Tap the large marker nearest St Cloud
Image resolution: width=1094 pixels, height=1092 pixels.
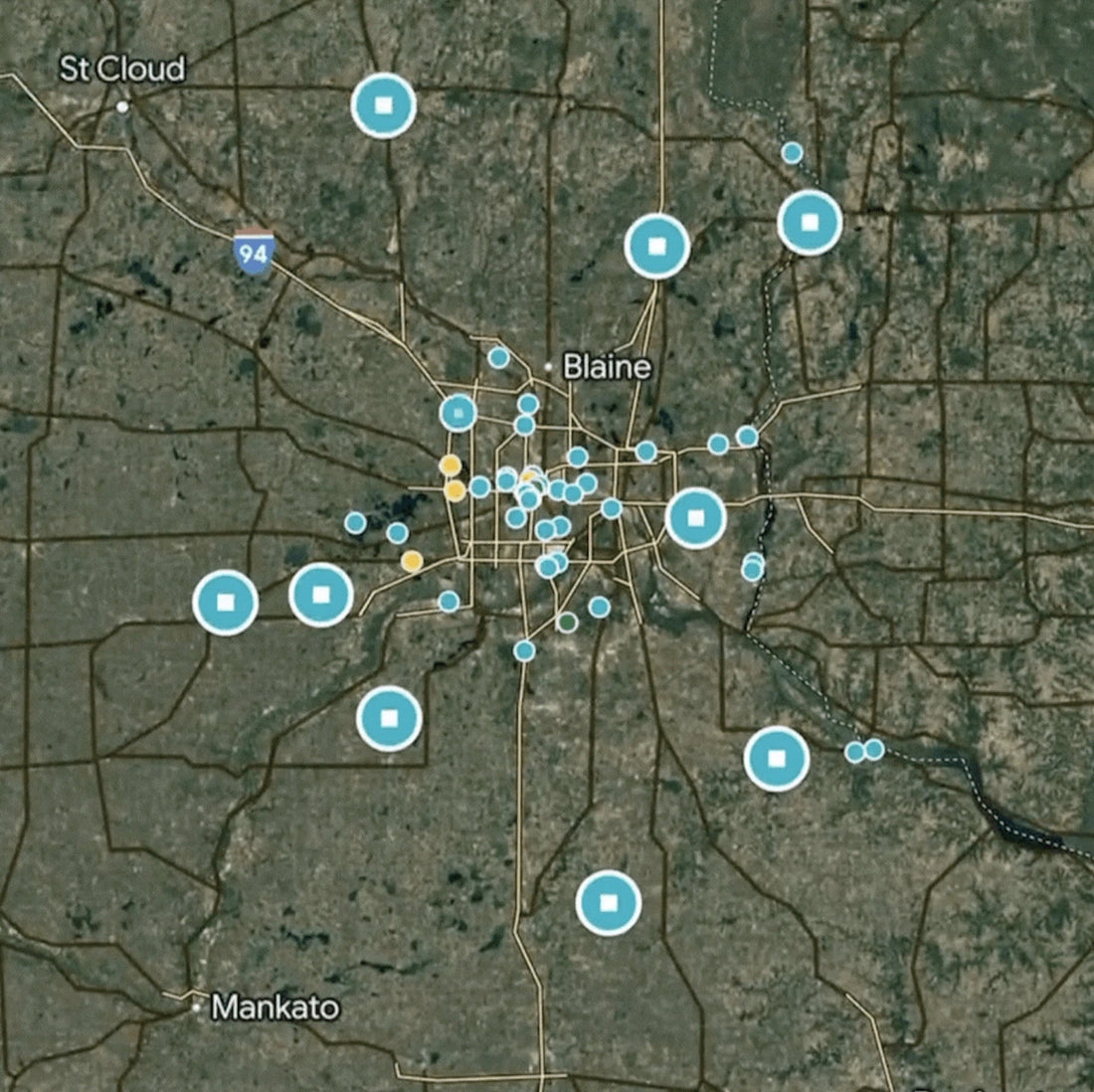point(384,105)
